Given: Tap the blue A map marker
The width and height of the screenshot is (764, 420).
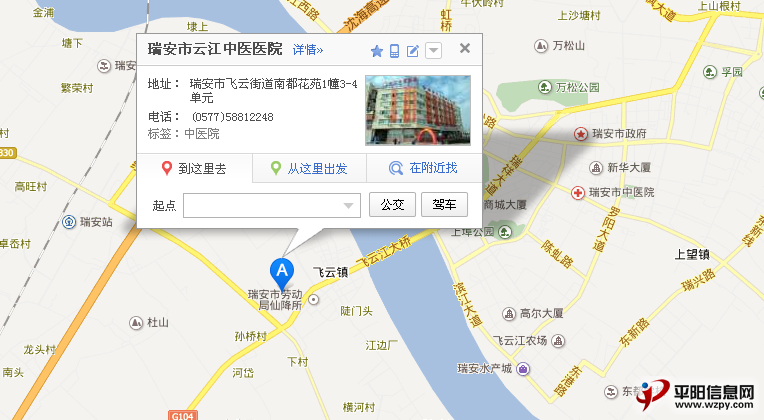Looking at the screenshot, I should (x=282, y=271).
